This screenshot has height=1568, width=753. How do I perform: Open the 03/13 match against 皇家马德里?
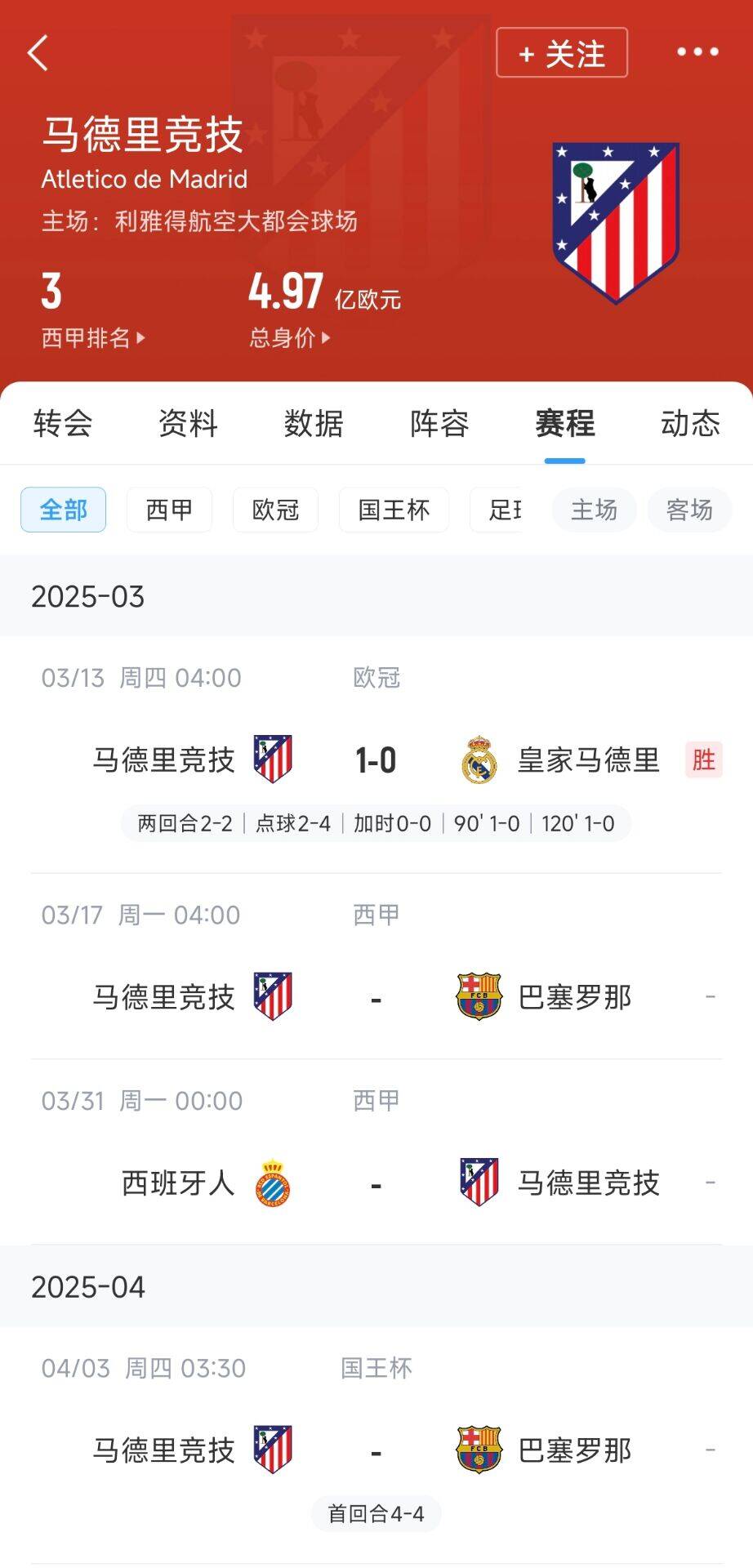coord(376,760)
